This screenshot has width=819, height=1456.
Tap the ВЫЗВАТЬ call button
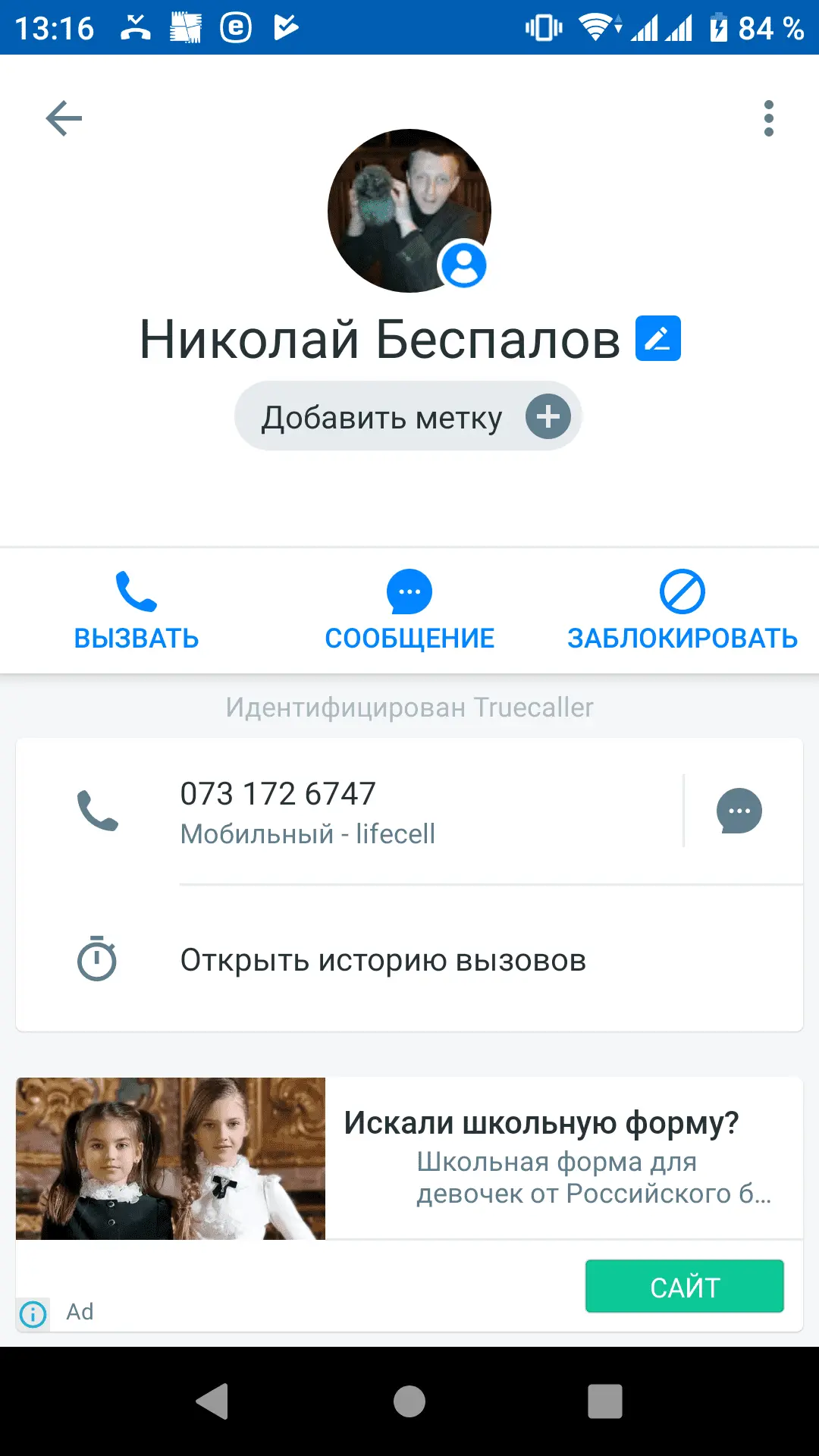[x=136, y=610]
